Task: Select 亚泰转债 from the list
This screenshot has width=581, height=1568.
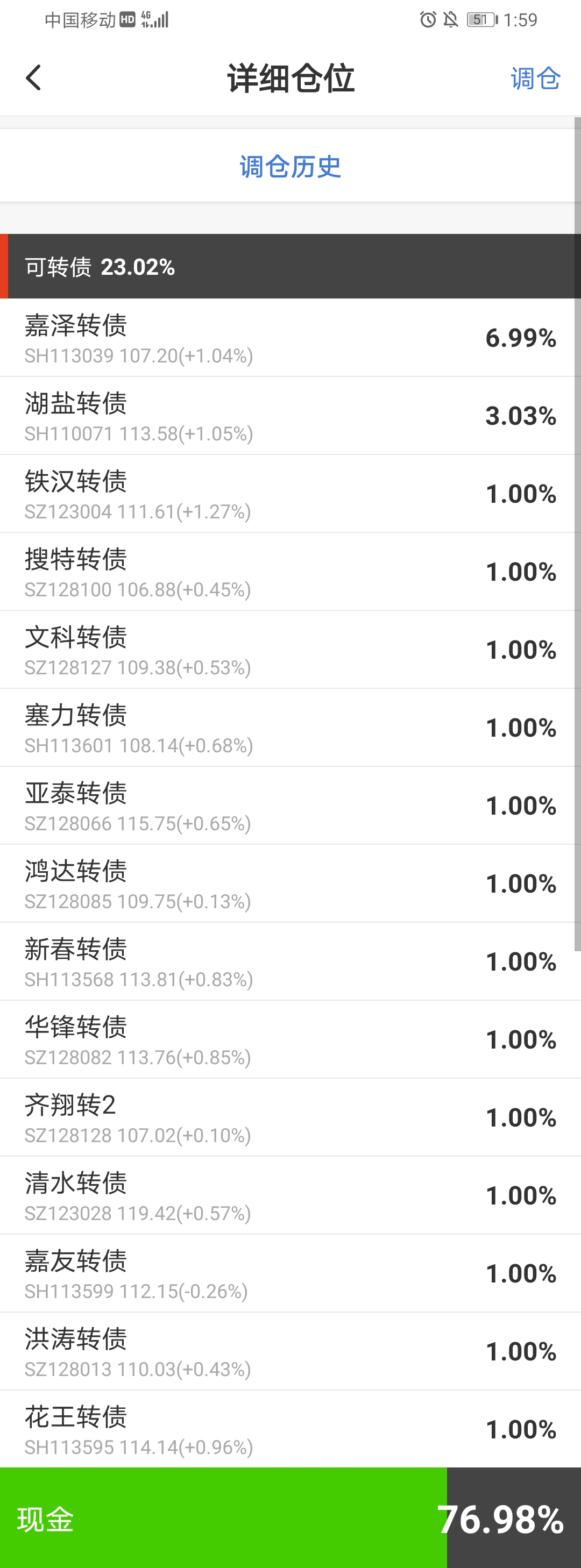Action: click(290, 806)
